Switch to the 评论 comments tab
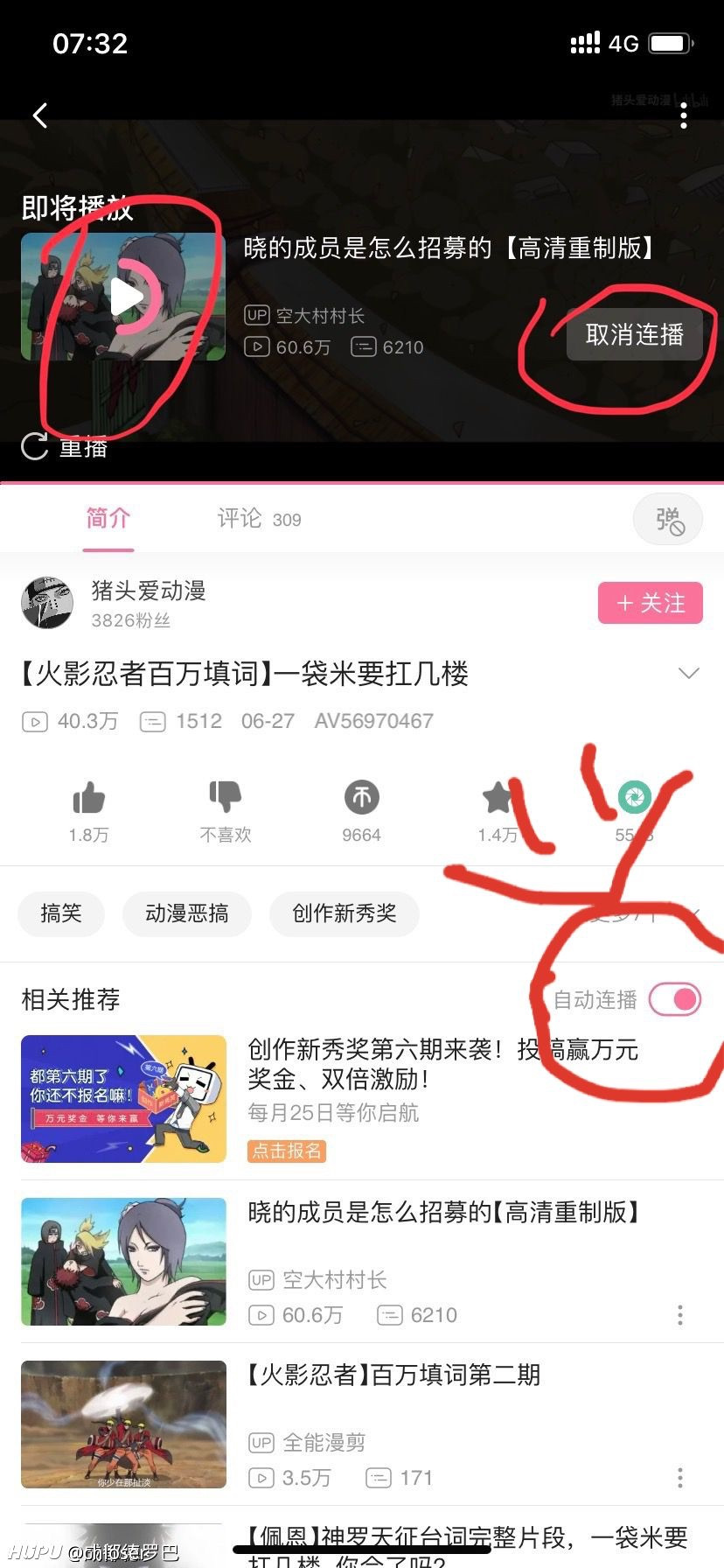The height and width of the screenshot is (1568, 724). click(238, 519)
